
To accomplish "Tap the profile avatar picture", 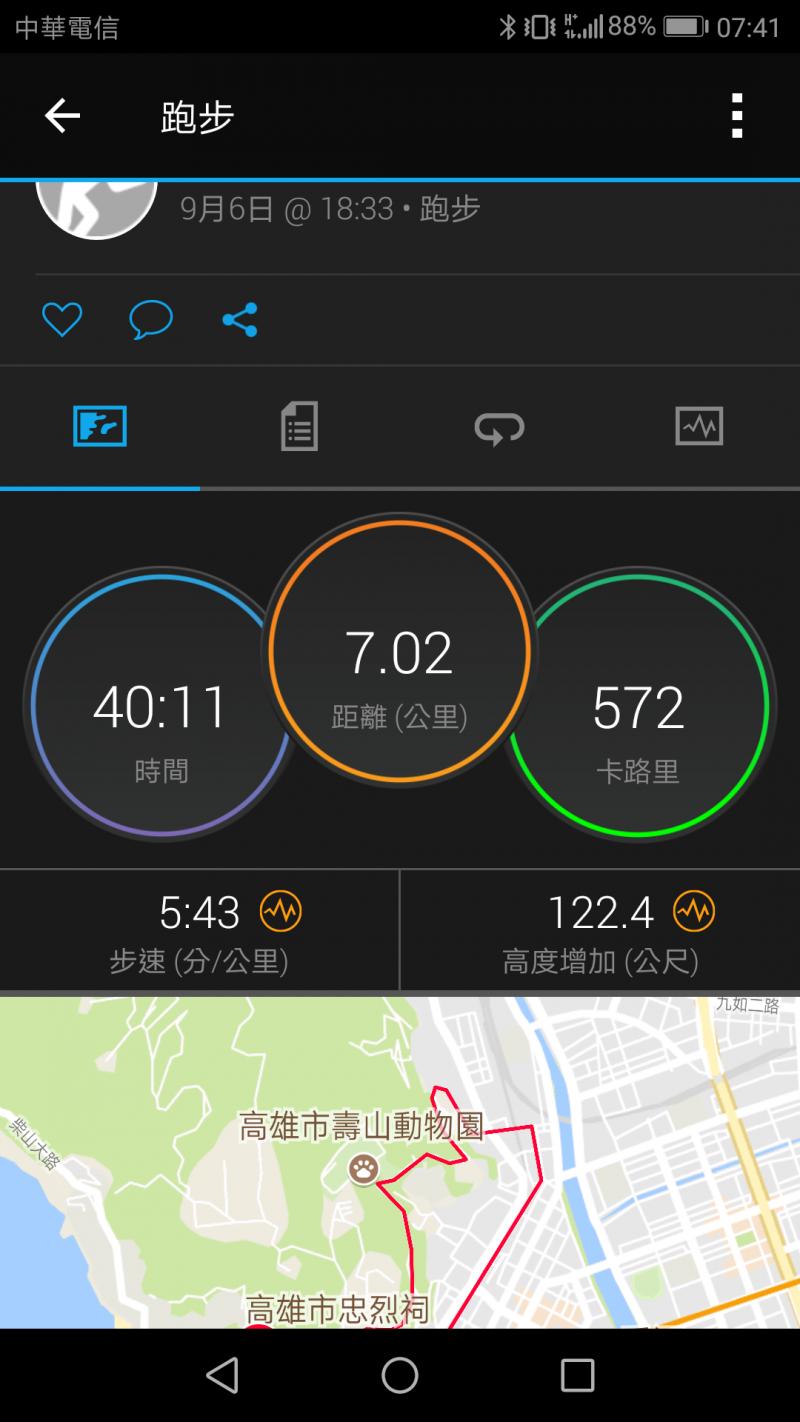I will 97,210.
